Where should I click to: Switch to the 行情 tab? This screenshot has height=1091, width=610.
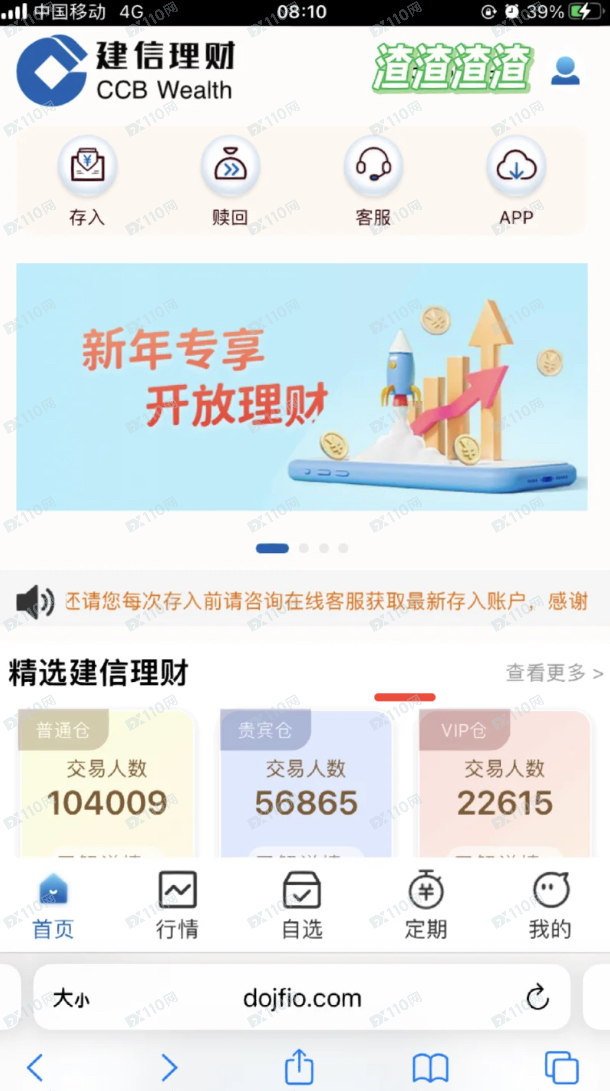[x=177, y=906]
